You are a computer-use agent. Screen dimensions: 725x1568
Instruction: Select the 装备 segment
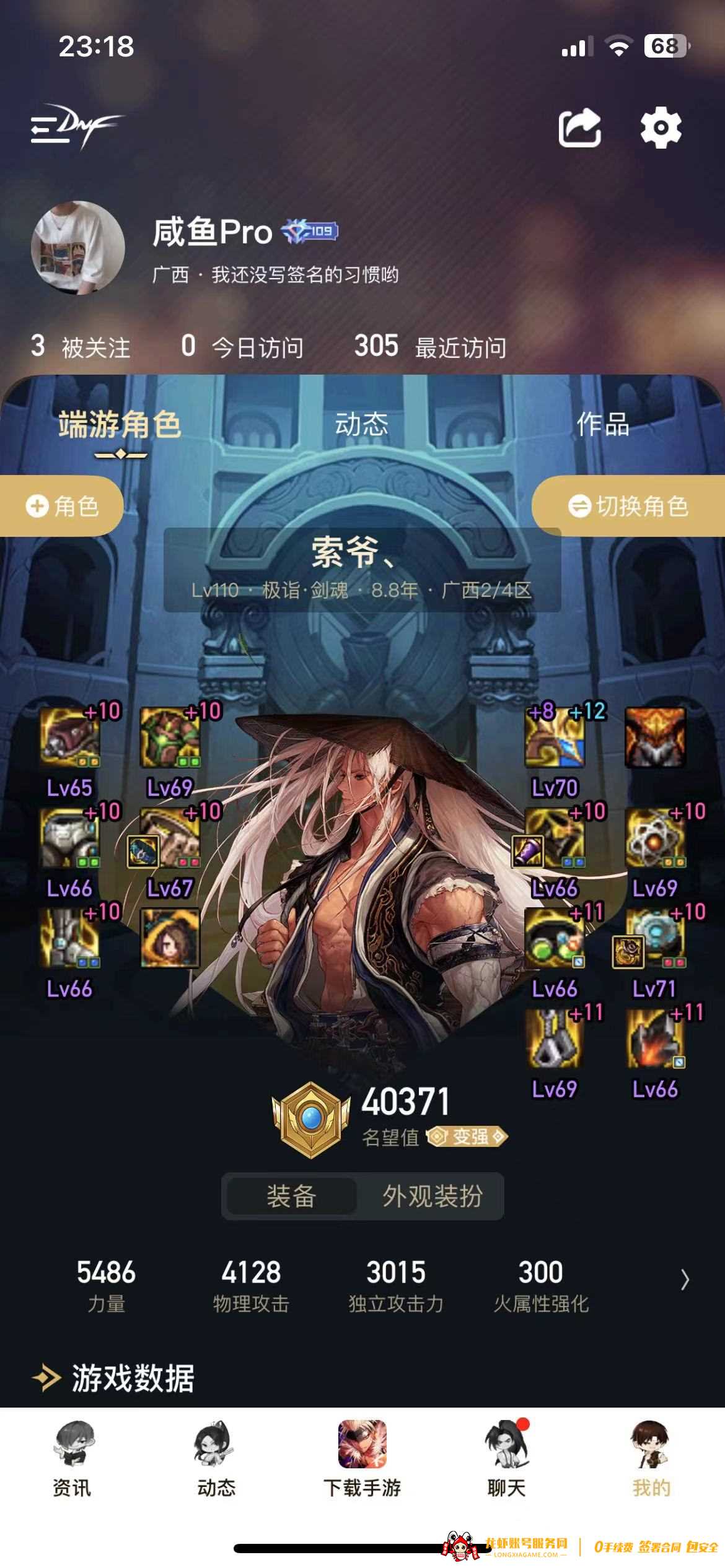[x=292, y=1196]
